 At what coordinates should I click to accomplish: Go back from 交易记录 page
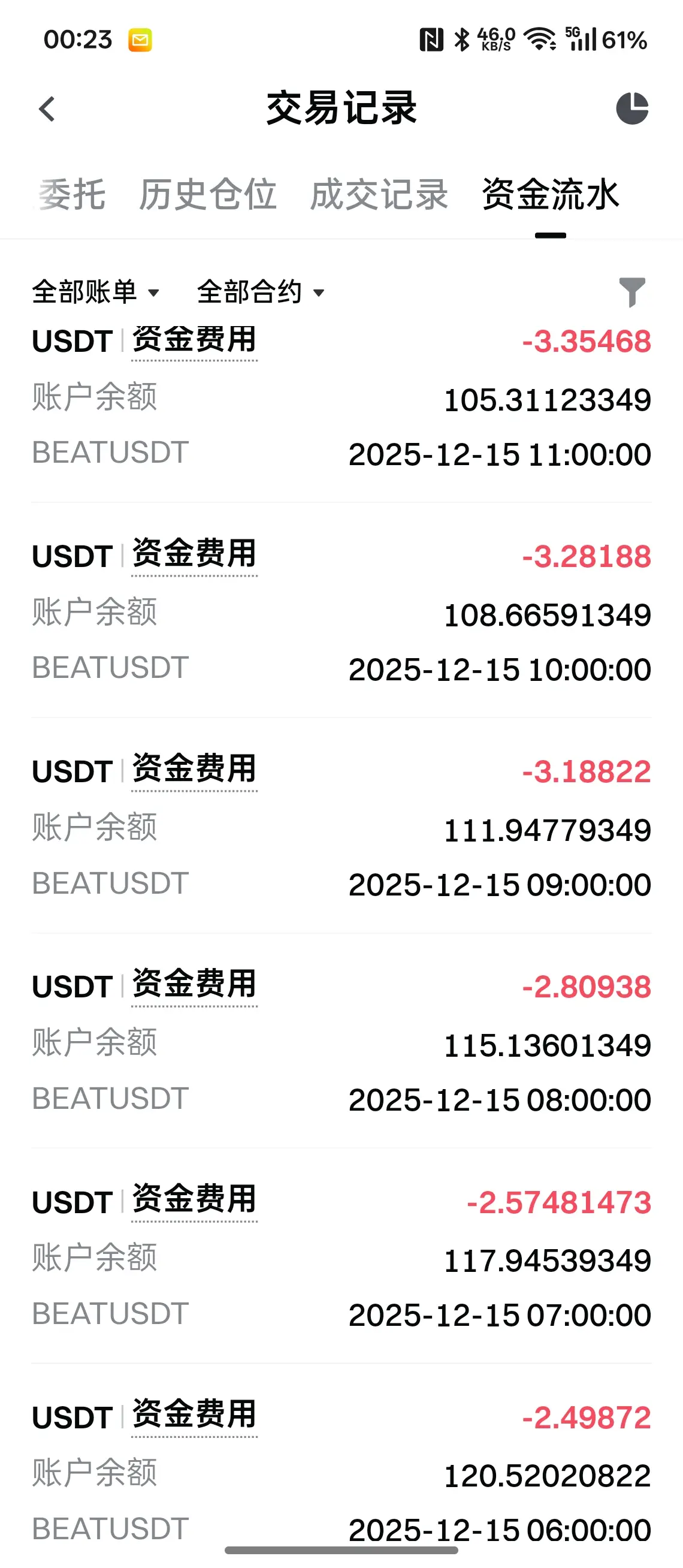[47, 110]
